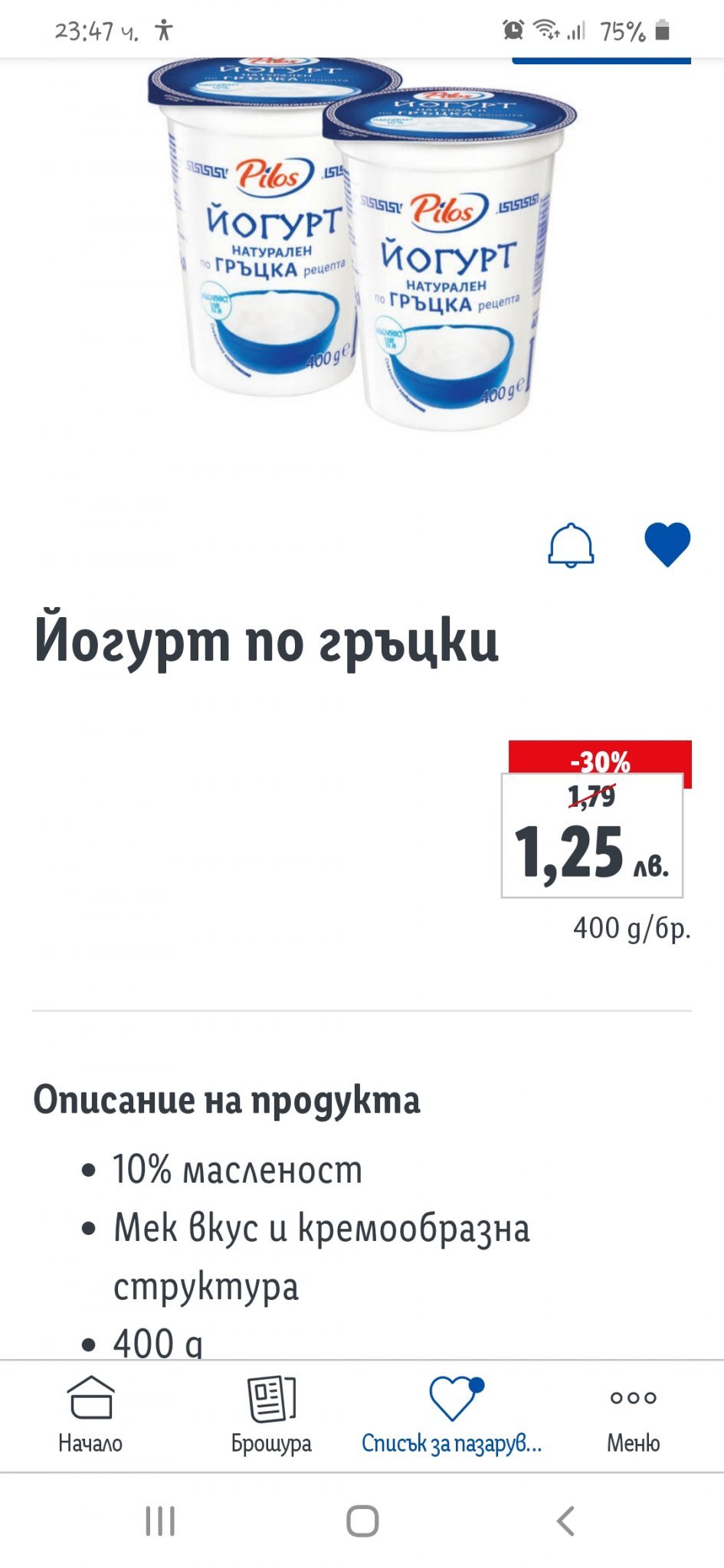Go to the Начало tab
The width and height of the screenshot is (724, 1568).
click(x=90, y=1415)
